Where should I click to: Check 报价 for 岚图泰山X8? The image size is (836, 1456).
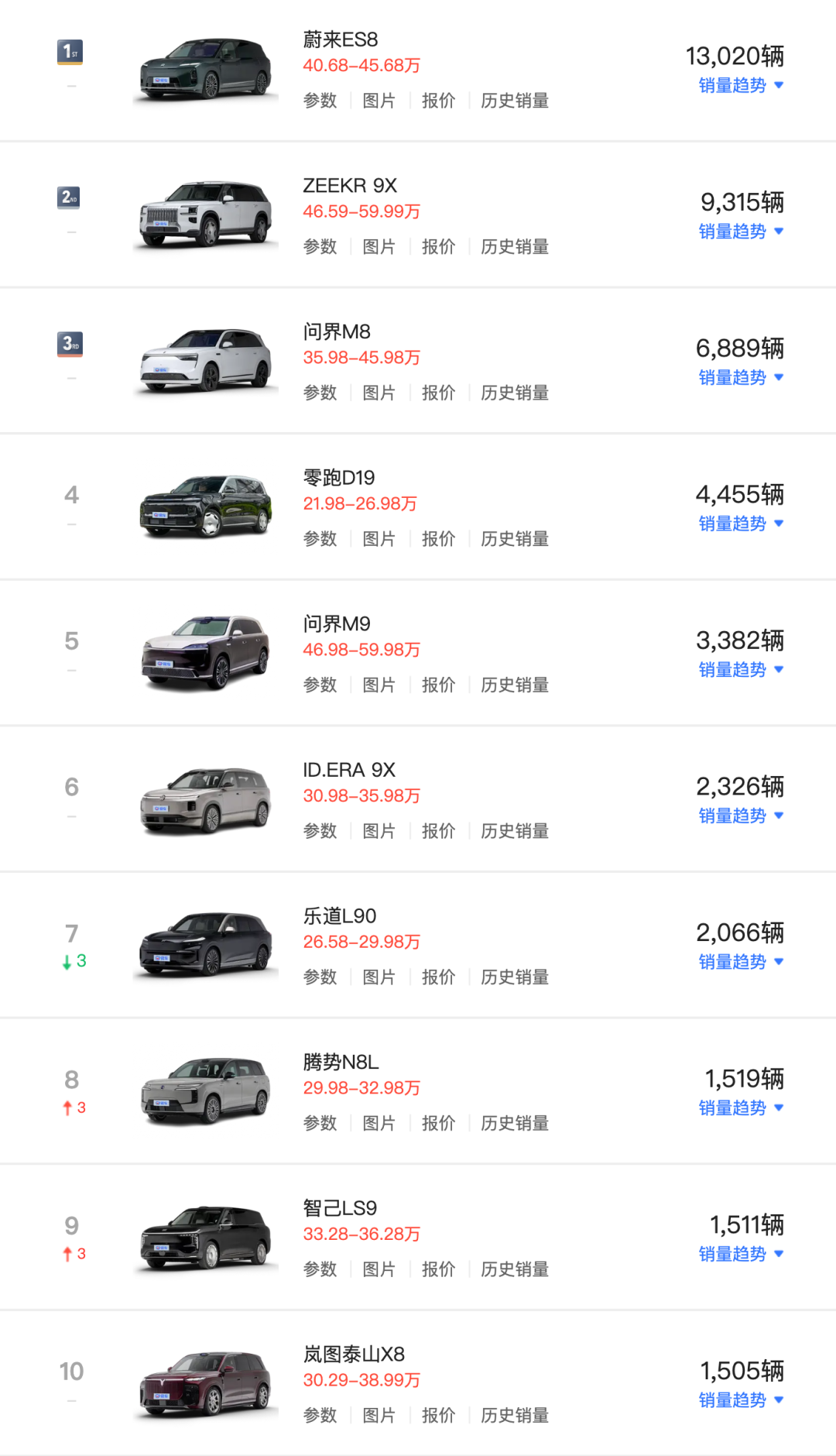click(x=438, y=1416)
